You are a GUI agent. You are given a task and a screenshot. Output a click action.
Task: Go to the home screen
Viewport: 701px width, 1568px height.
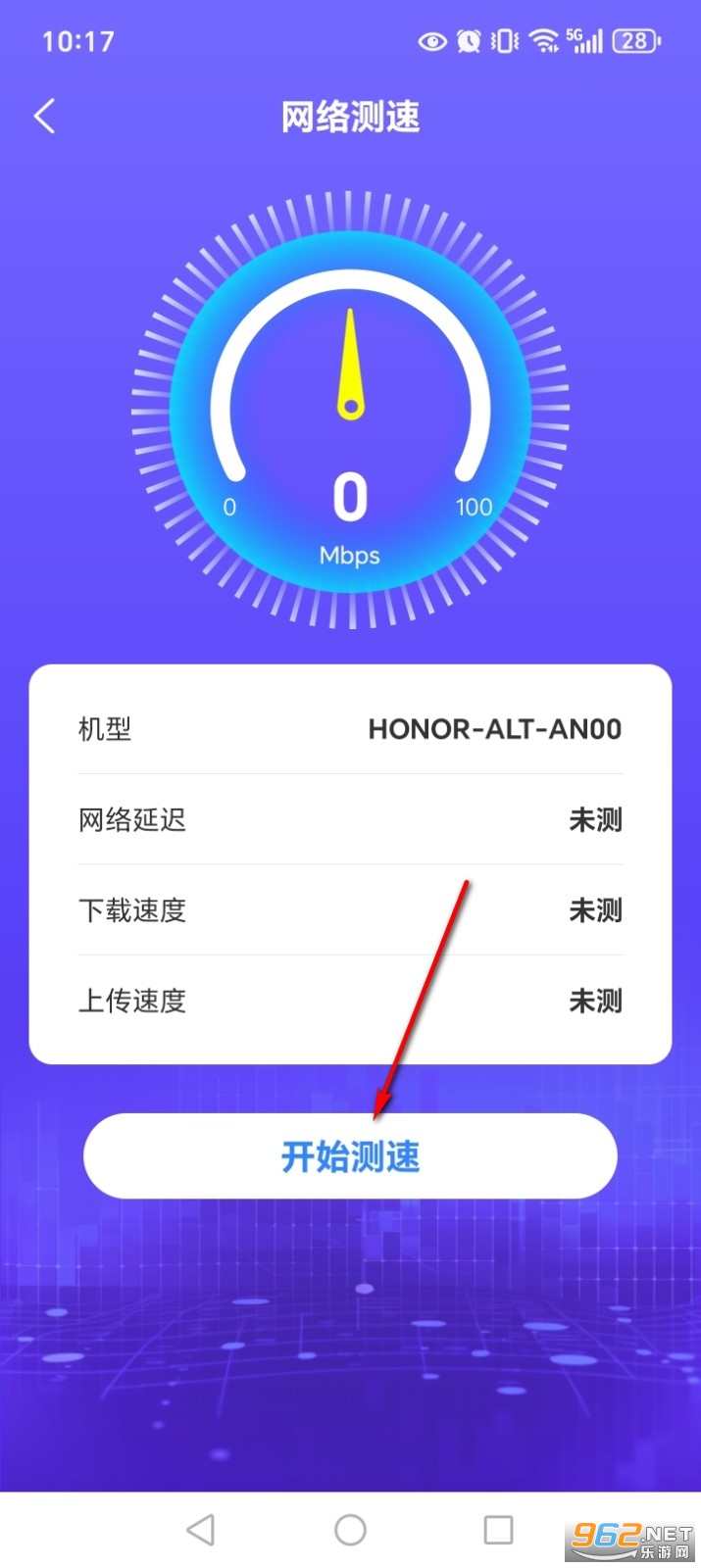coord(350,1529)
